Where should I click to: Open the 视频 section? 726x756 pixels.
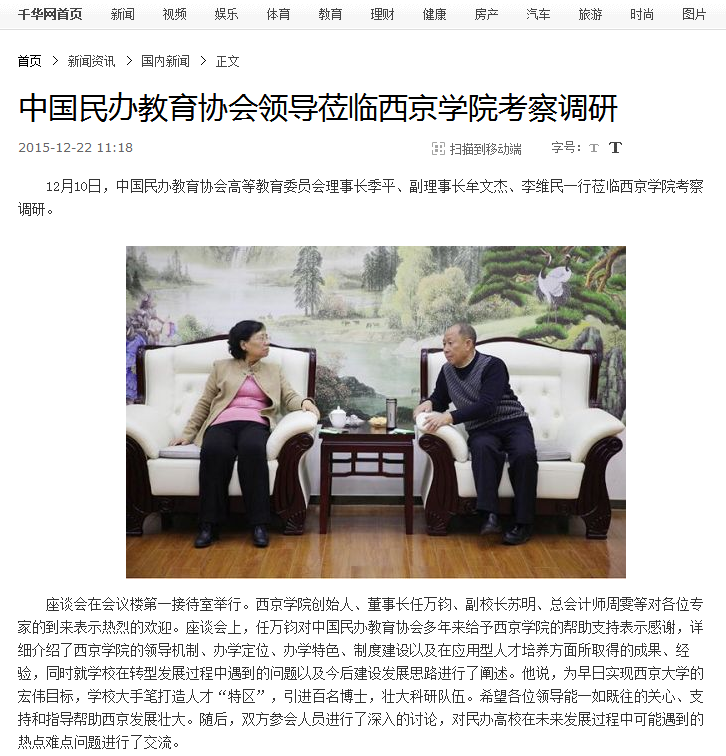(174, 14)
